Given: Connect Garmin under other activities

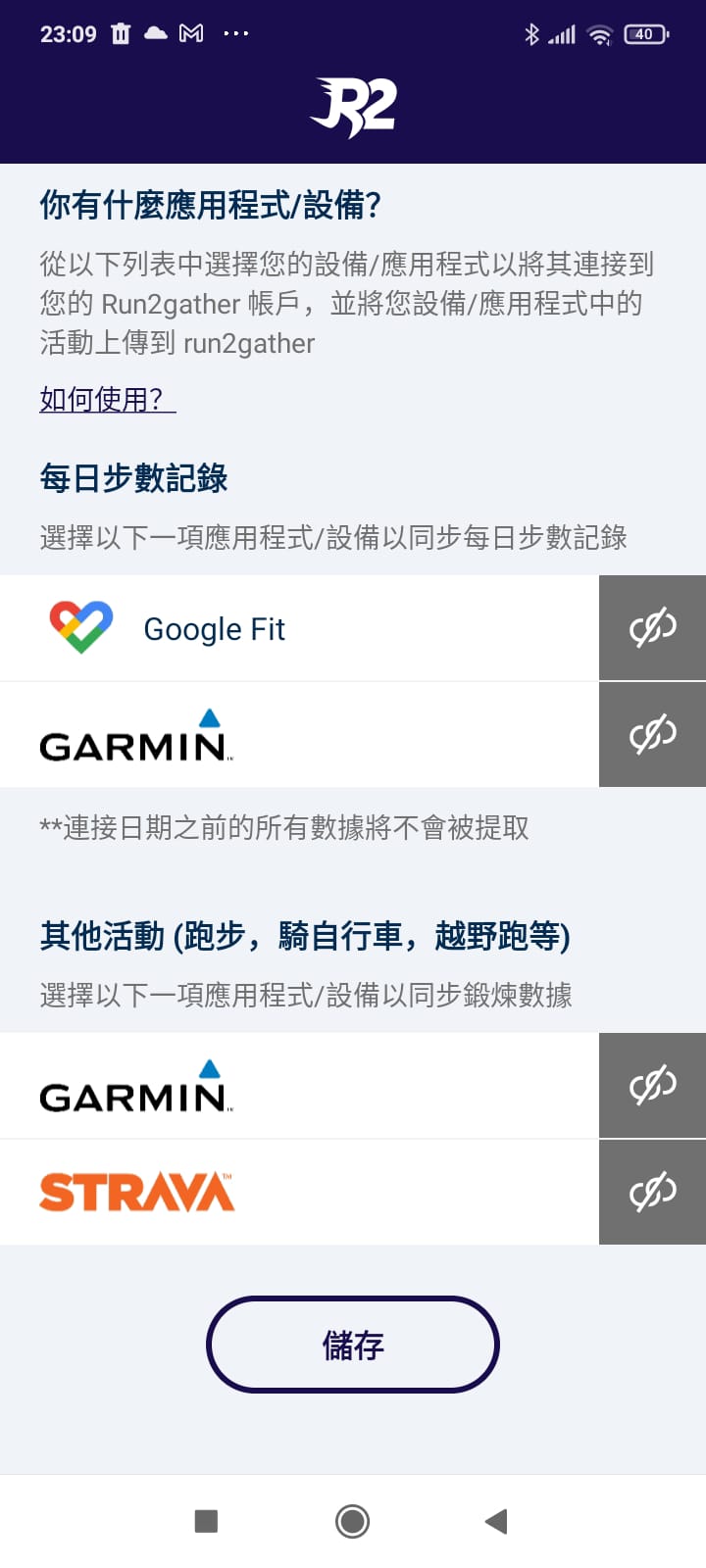Looking at the screenshot, I should [652, 1085].
